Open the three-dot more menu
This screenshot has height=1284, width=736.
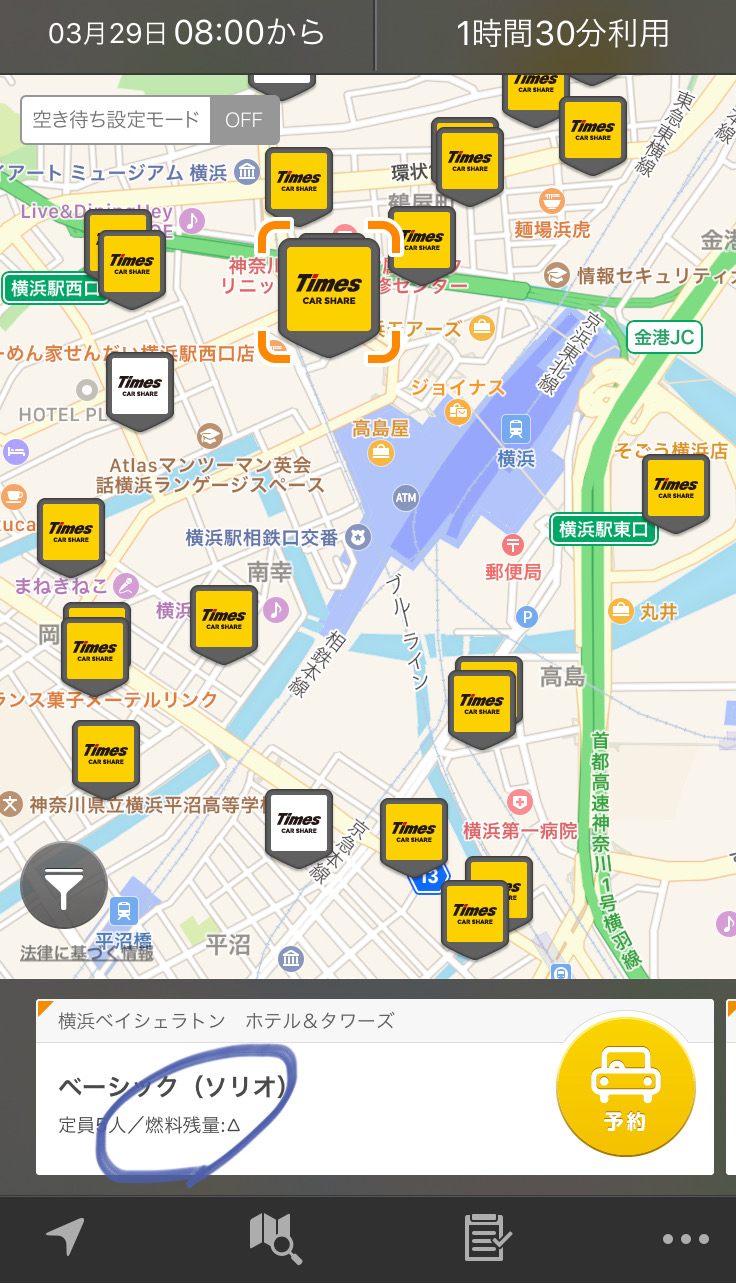tap(686, 1239)
